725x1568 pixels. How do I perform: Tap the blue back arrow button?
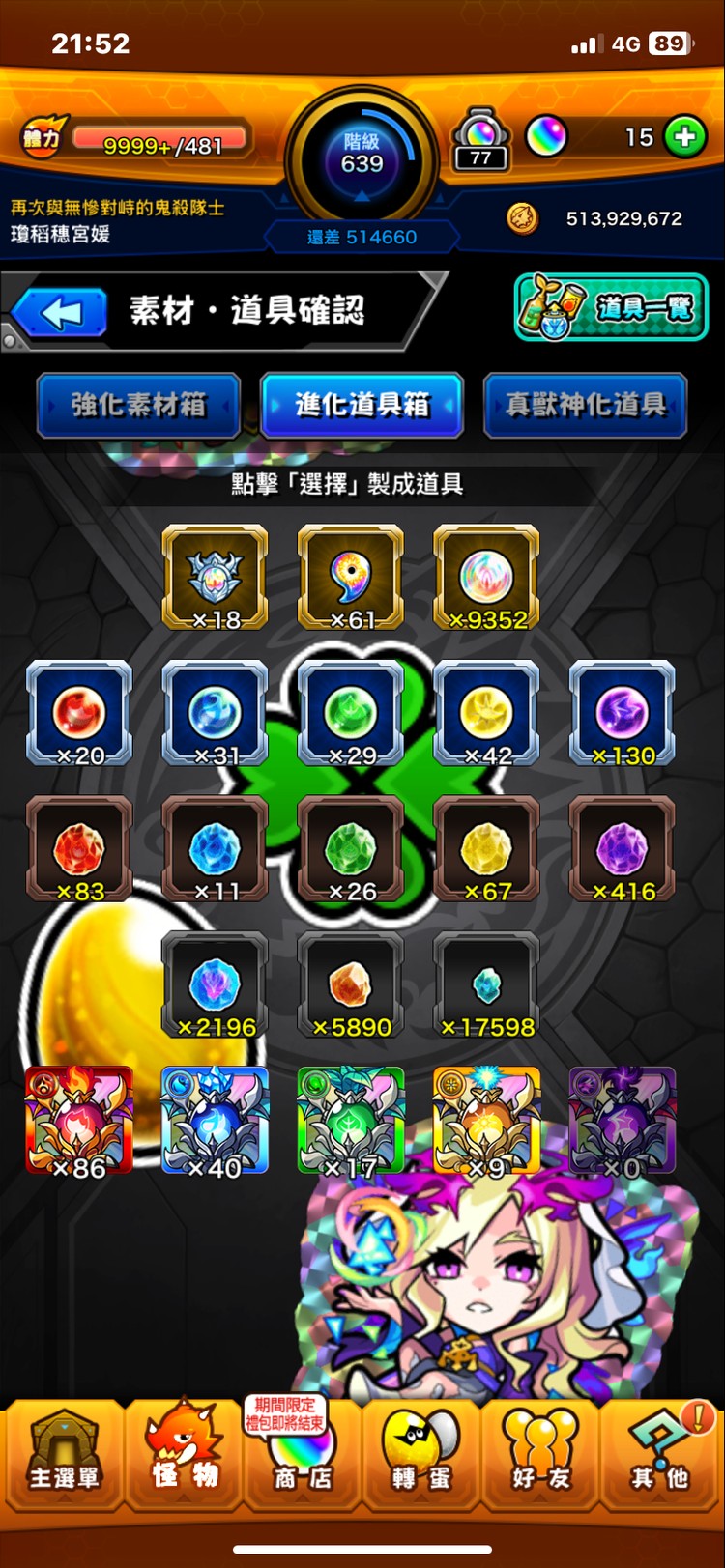pos(60,313)
